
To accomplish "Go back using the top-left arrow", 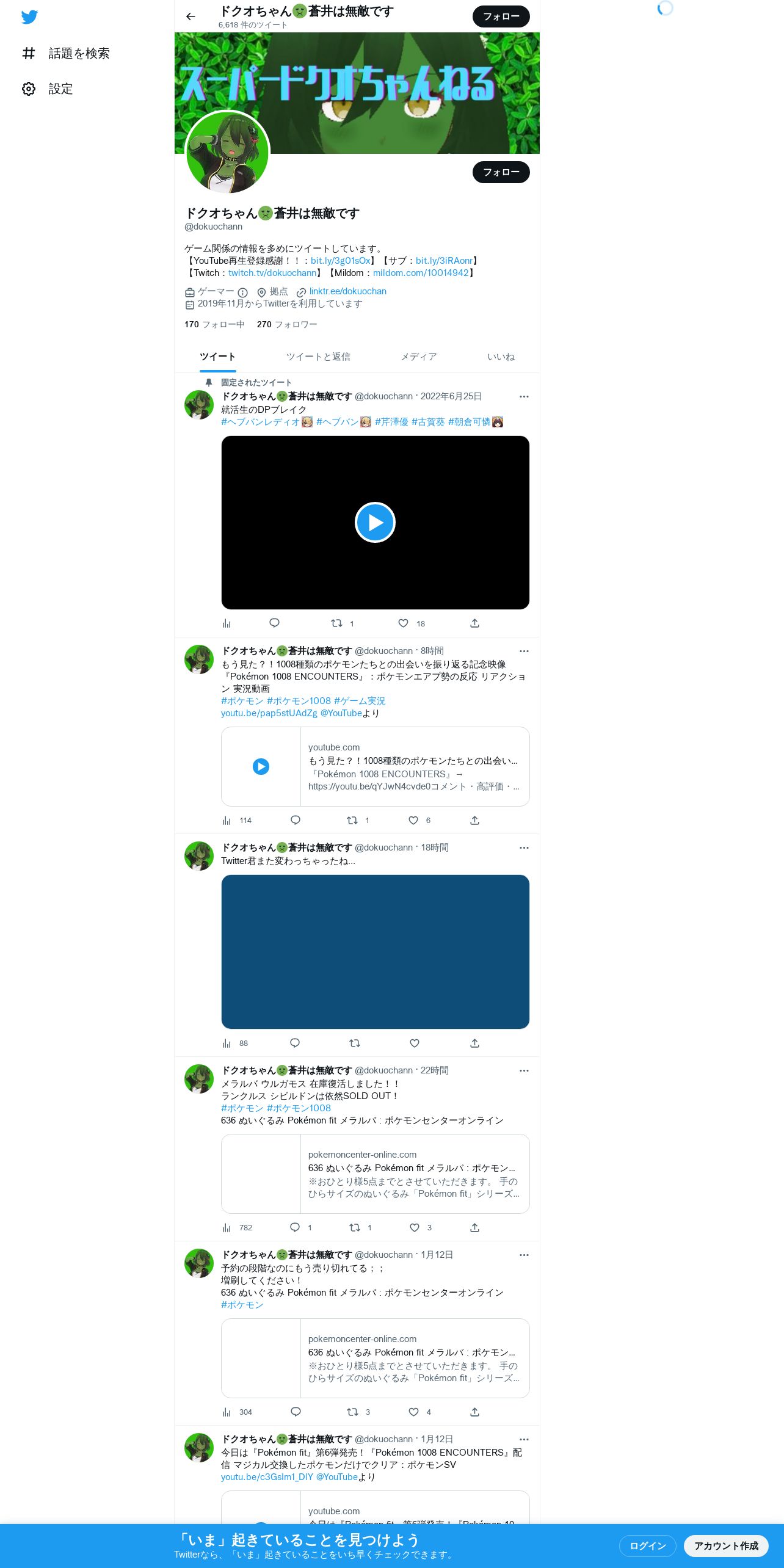I will pyautogui.click(x=191, y=16).
